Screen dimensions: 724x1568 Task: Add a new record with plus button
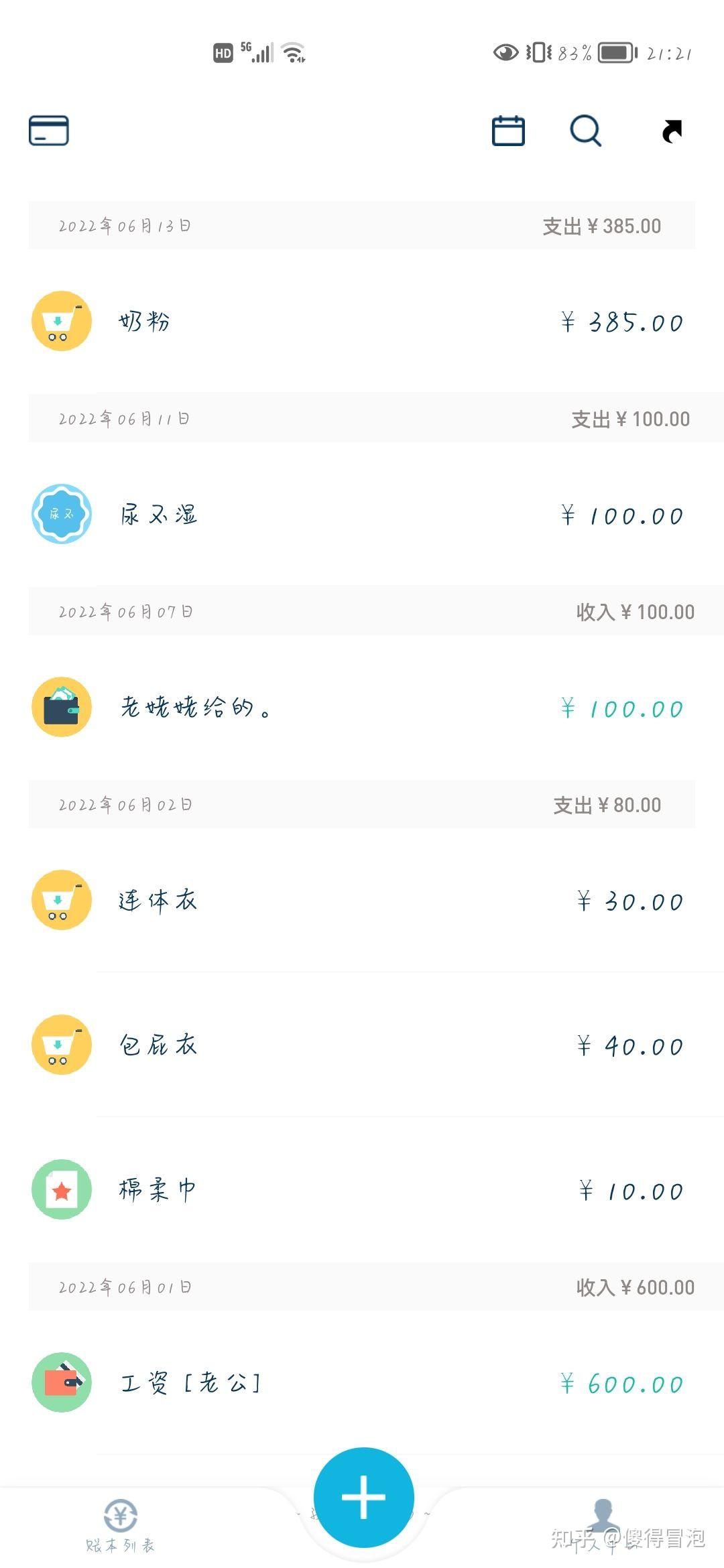(363, 1497)
